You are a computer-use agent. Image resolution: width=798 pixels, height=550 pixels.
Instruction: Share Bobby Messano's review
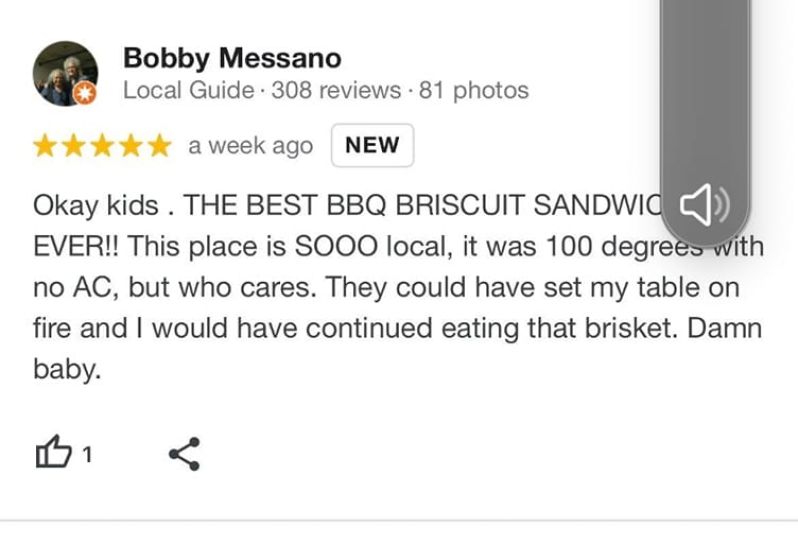(x=184, y=454)
